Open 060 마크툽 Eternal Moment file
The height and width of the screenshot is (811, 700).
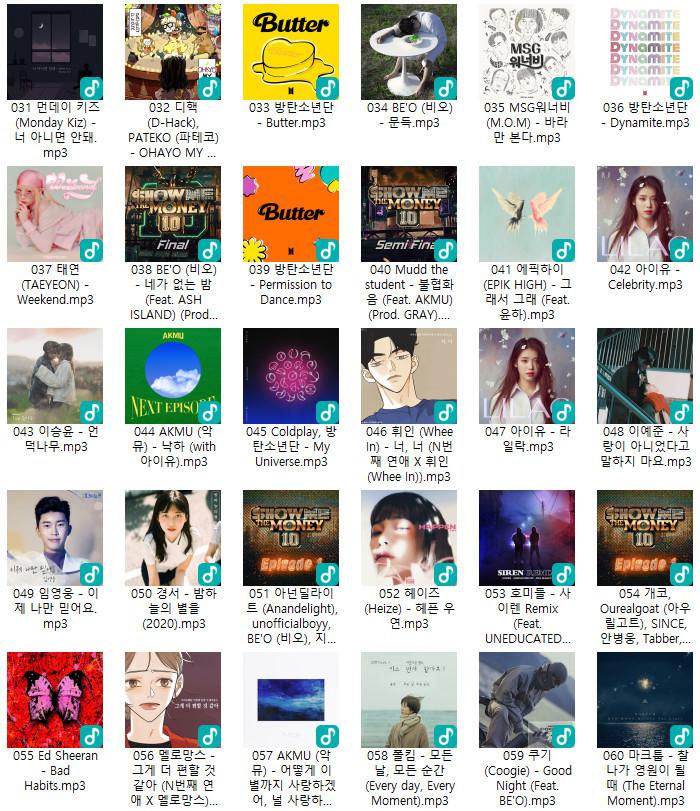coord(644,700)
